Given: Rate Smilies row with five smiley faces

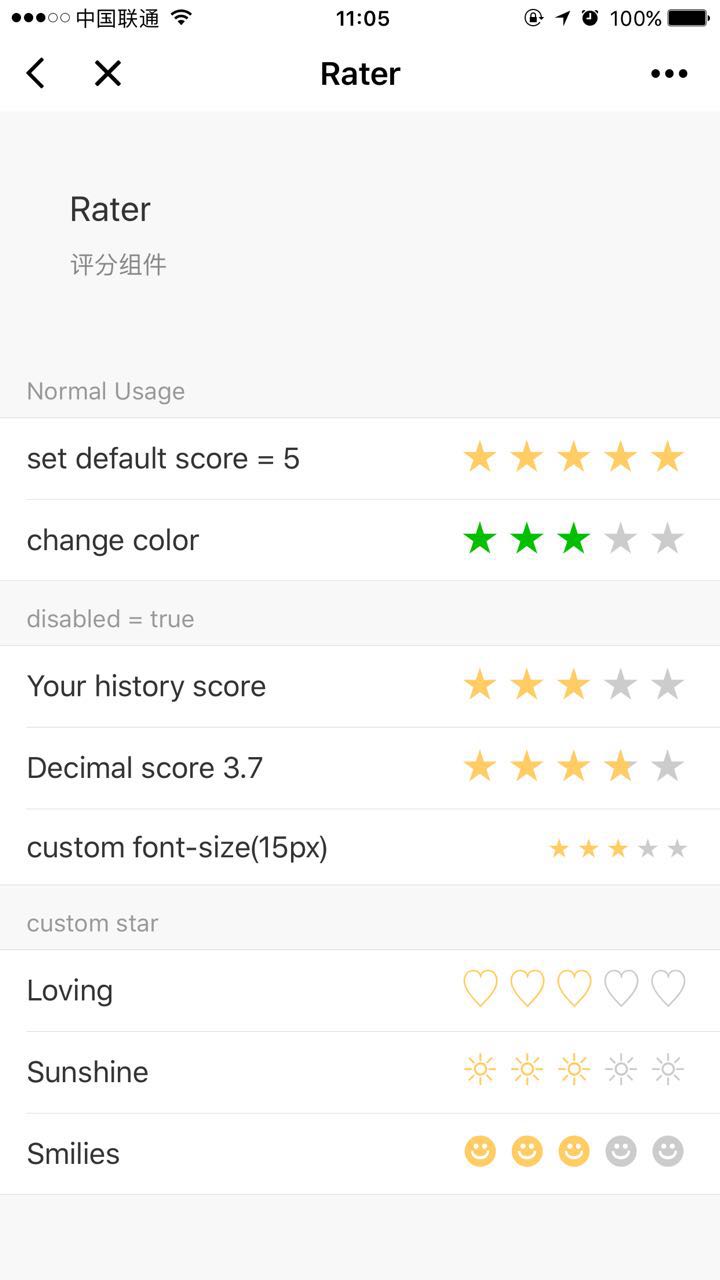Looking at the screenshot, I should (x=668, y=1151).
